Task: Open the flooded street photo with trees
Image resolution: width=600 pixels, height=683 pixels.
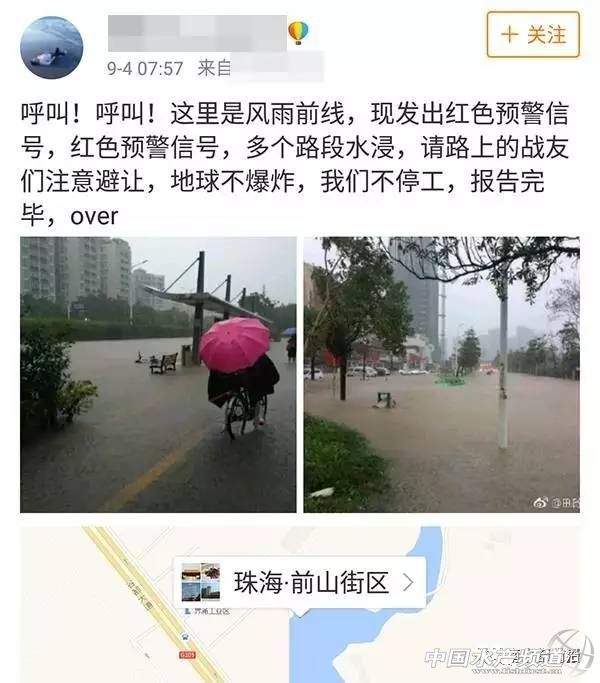Action: [441, 374]
